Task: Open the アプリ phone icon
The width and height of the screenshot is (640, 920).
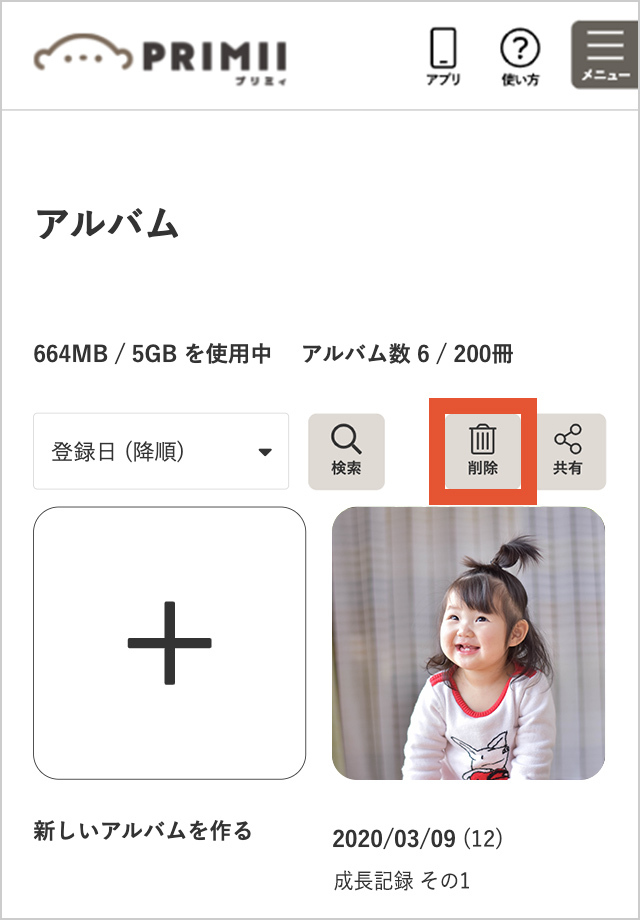Action: [443, 56]
